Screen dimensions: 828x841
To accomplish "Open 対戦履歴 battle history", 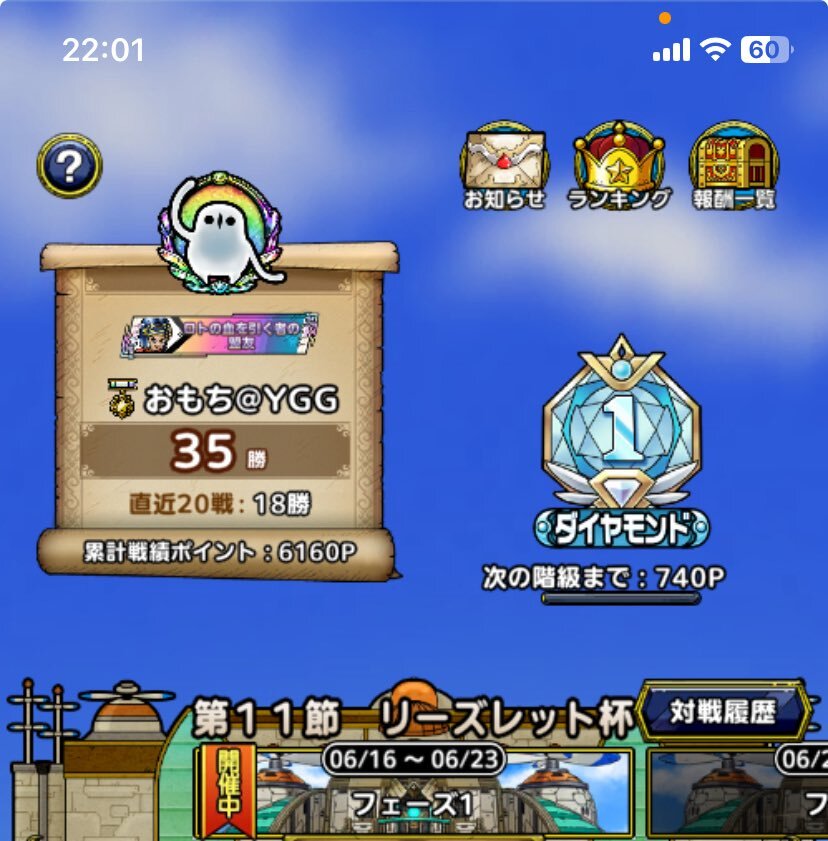I will pos(724,711).
